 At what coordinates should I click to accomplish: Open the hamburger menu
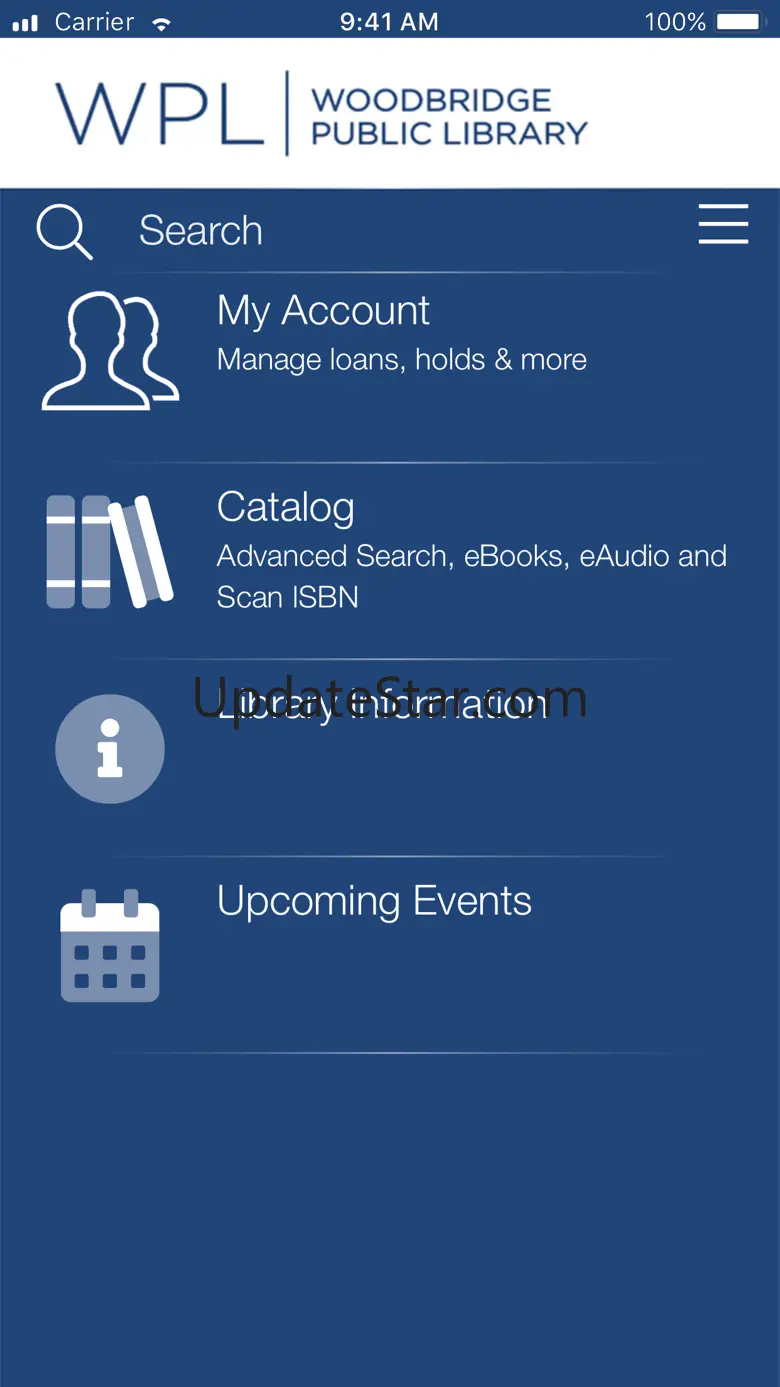pos(723,224)
